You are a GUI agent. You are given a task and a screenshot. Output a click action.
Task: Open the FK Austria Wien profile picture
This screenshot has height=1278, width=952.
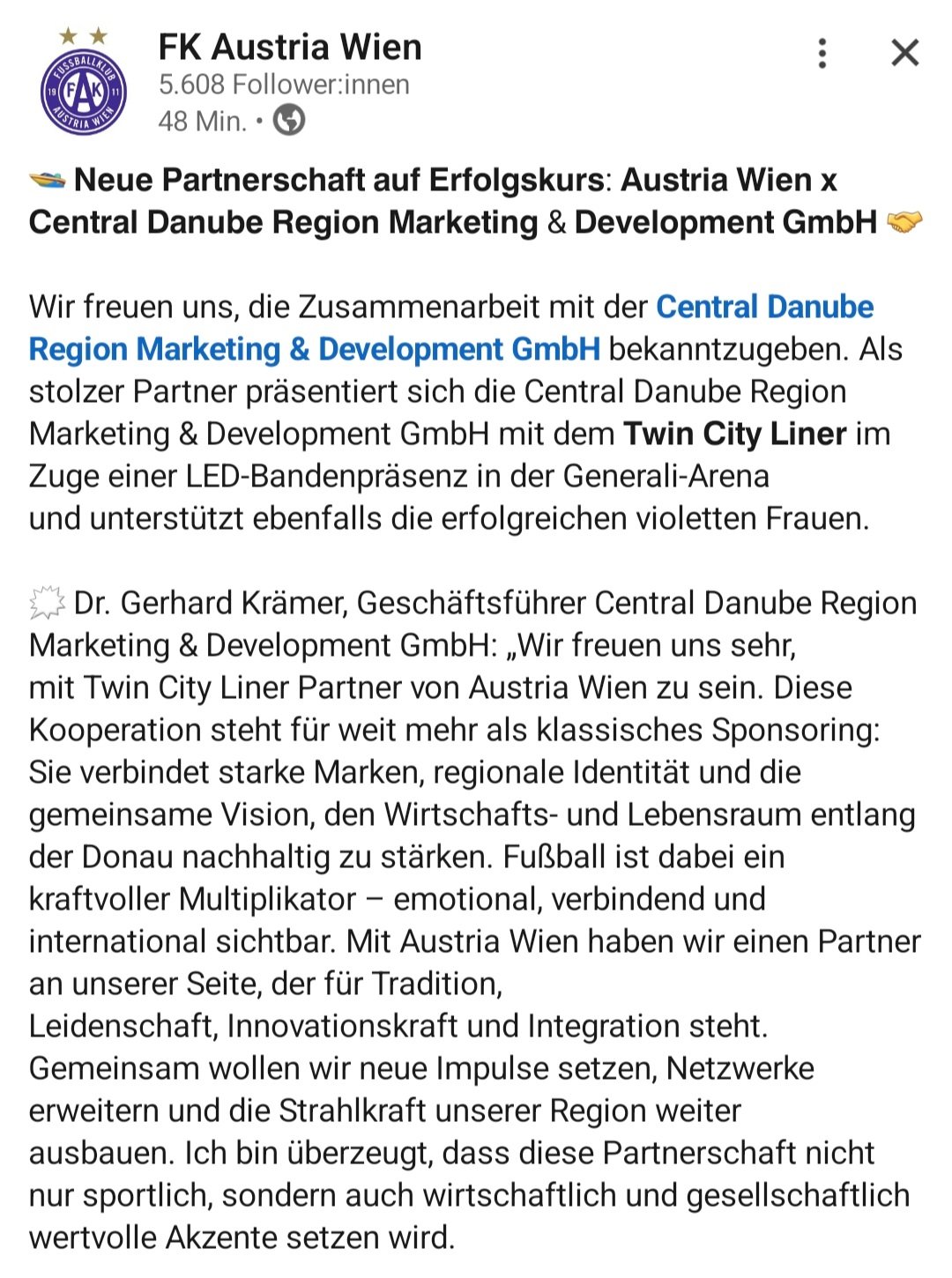pos(84,89)
